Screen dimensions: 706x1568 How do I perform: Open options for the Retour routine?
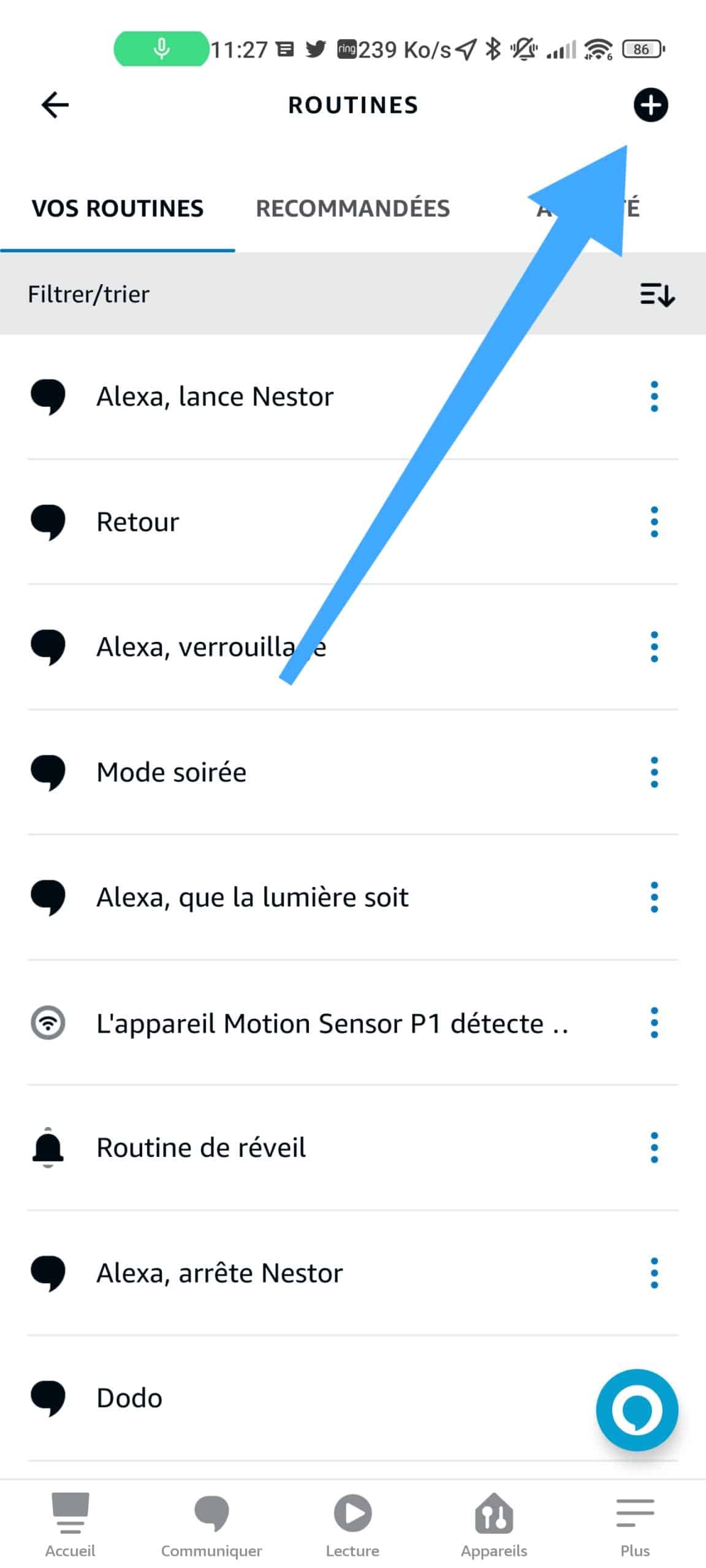coord(654,522)
